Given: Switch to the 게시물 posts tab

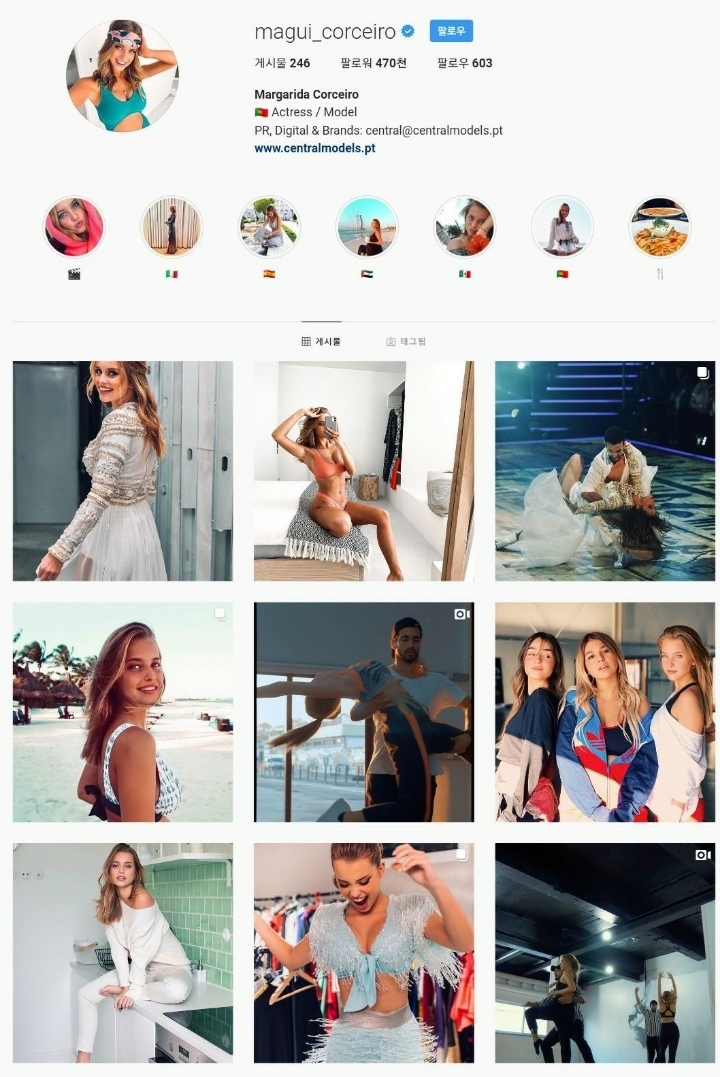Looking at the screenshot, I should point(321,341).
